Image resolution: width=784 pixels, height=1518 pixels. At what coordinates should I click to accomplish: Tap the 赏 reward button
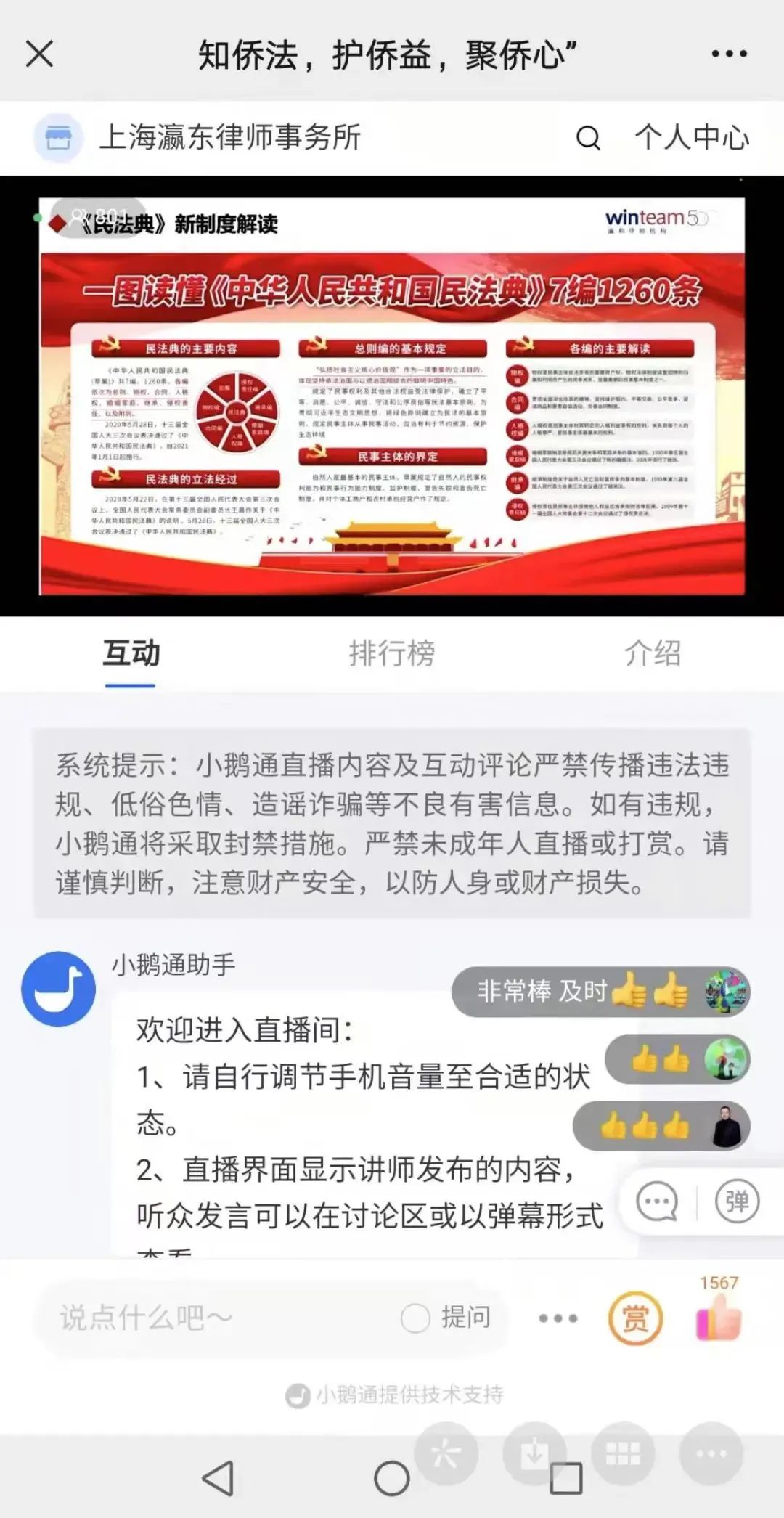click(635, 1318)
